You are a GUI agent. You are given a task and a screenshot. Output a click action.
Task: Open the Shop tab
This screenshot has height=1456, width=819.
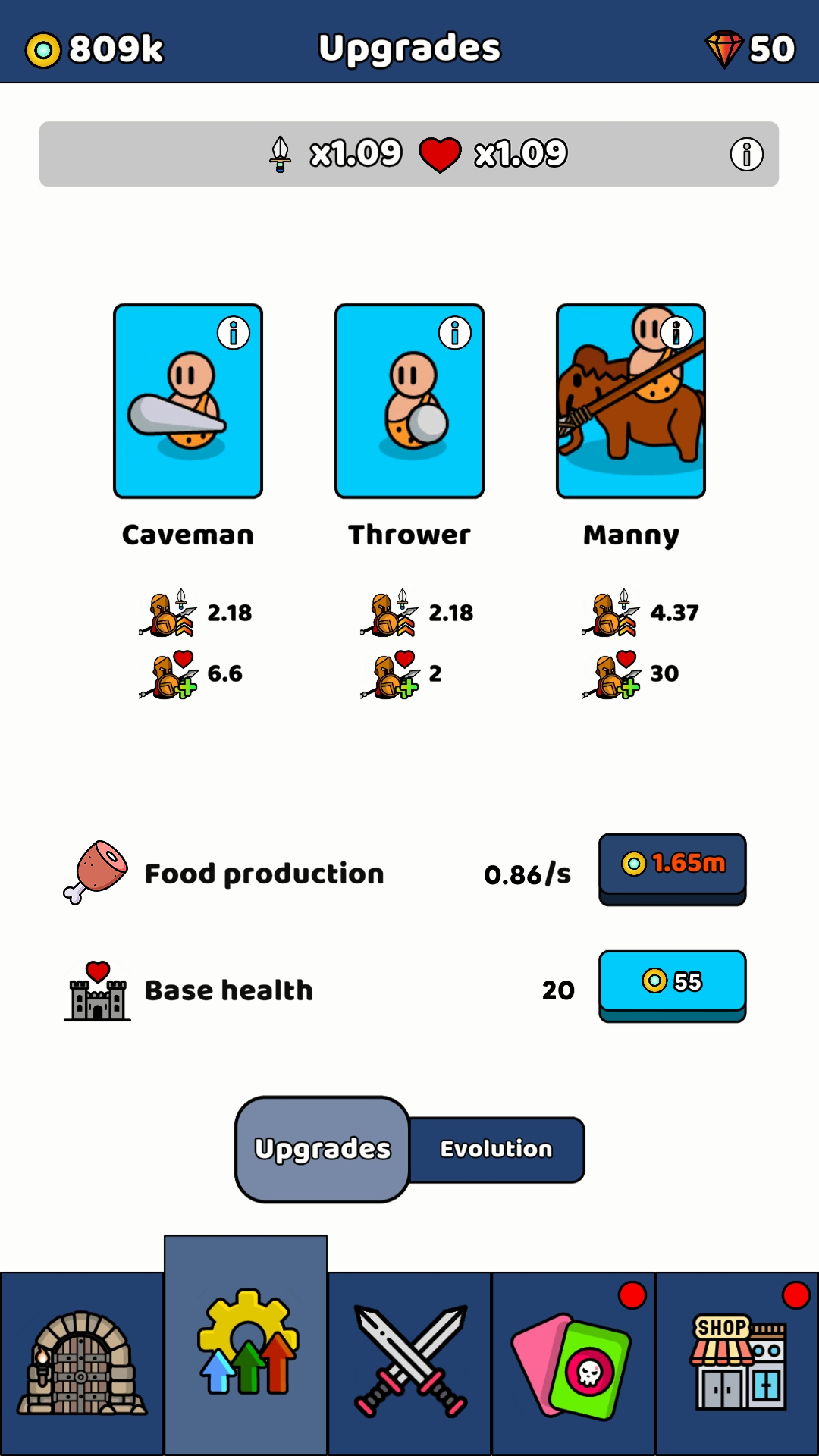[737, 1363]
